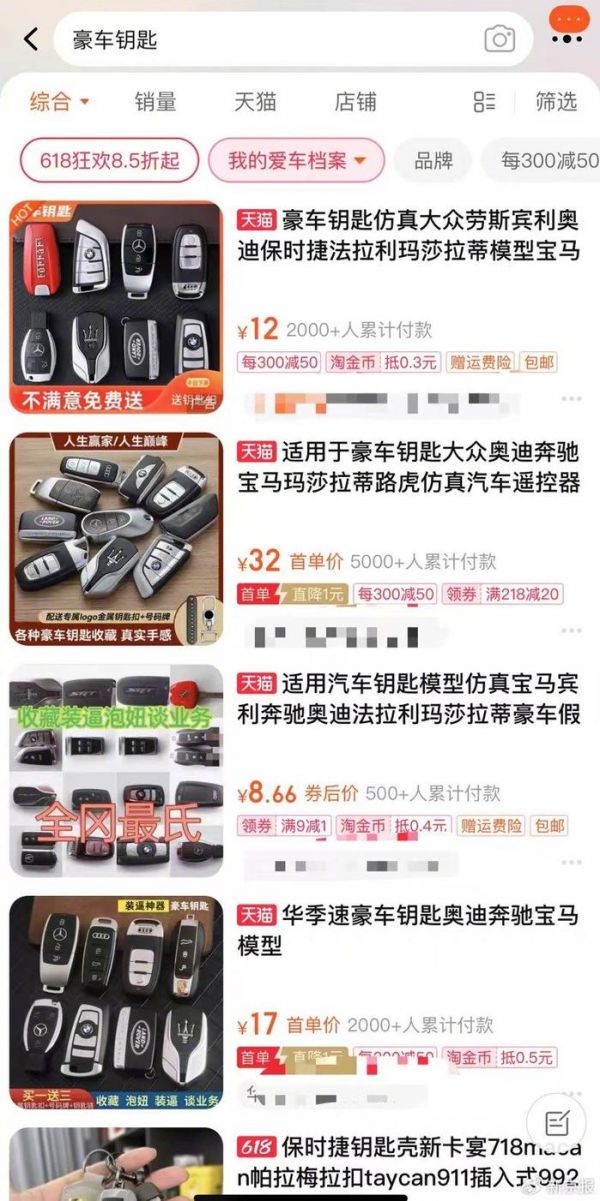Open the ¥17 华季速豪车钥匙 product
600x1201 pixels.
click(x=408, y=930)
